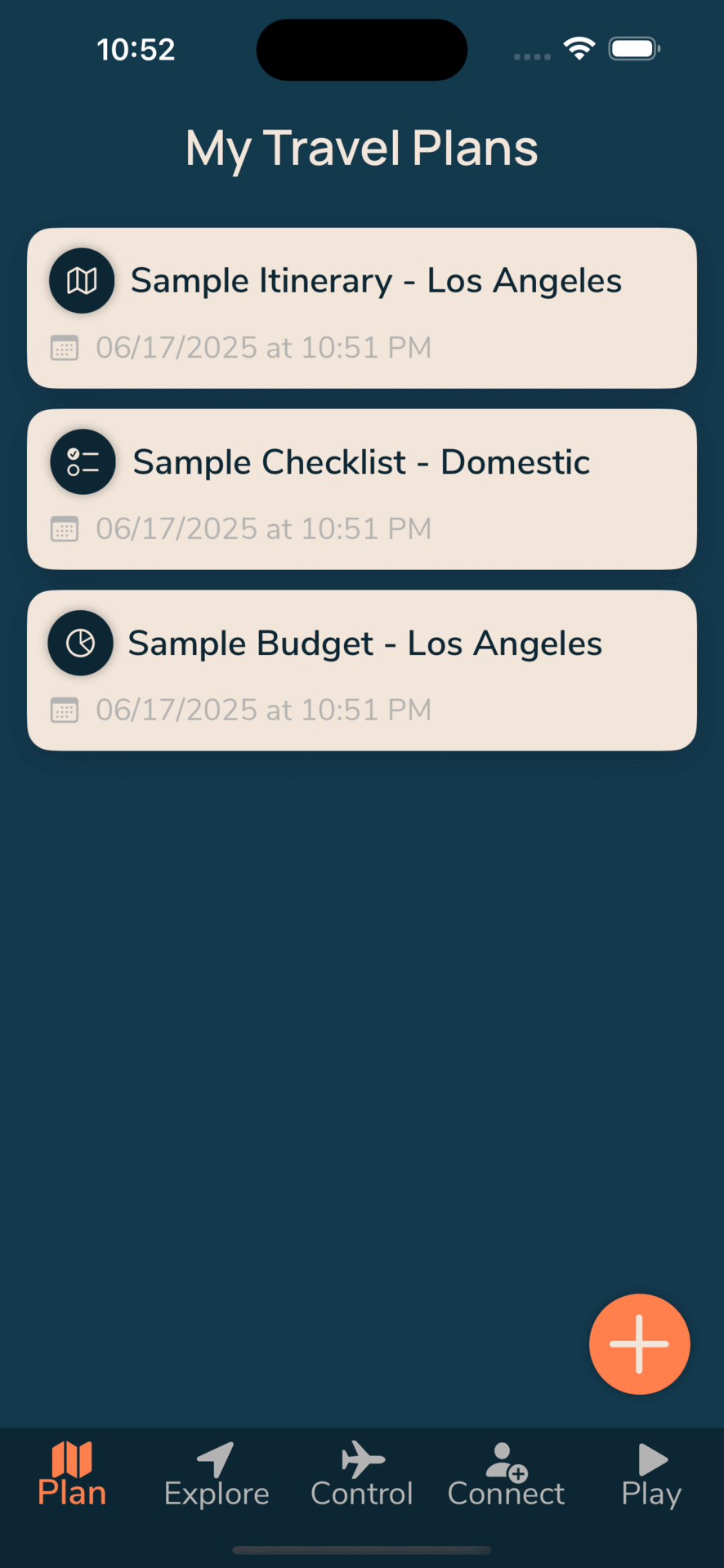Click the calendar icon under Sample Itinerary
The image size is (724, 1568).
click(65, 348)
